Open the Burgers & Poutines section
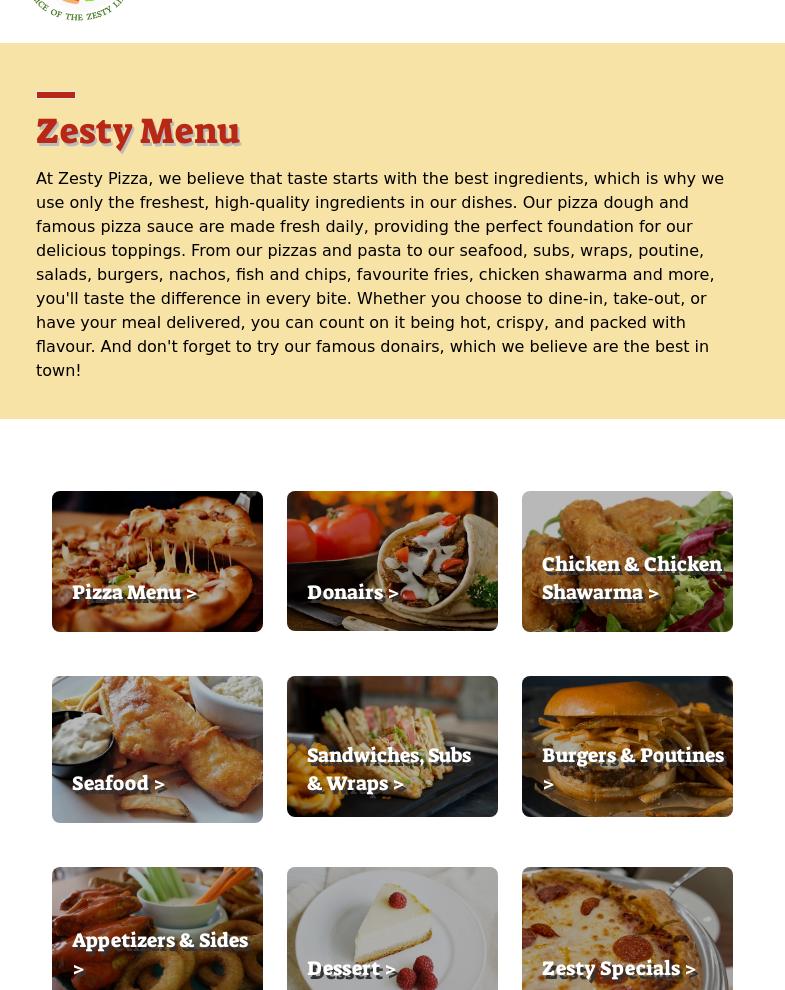This screenshot has width=785, height=990. point(632,769)
